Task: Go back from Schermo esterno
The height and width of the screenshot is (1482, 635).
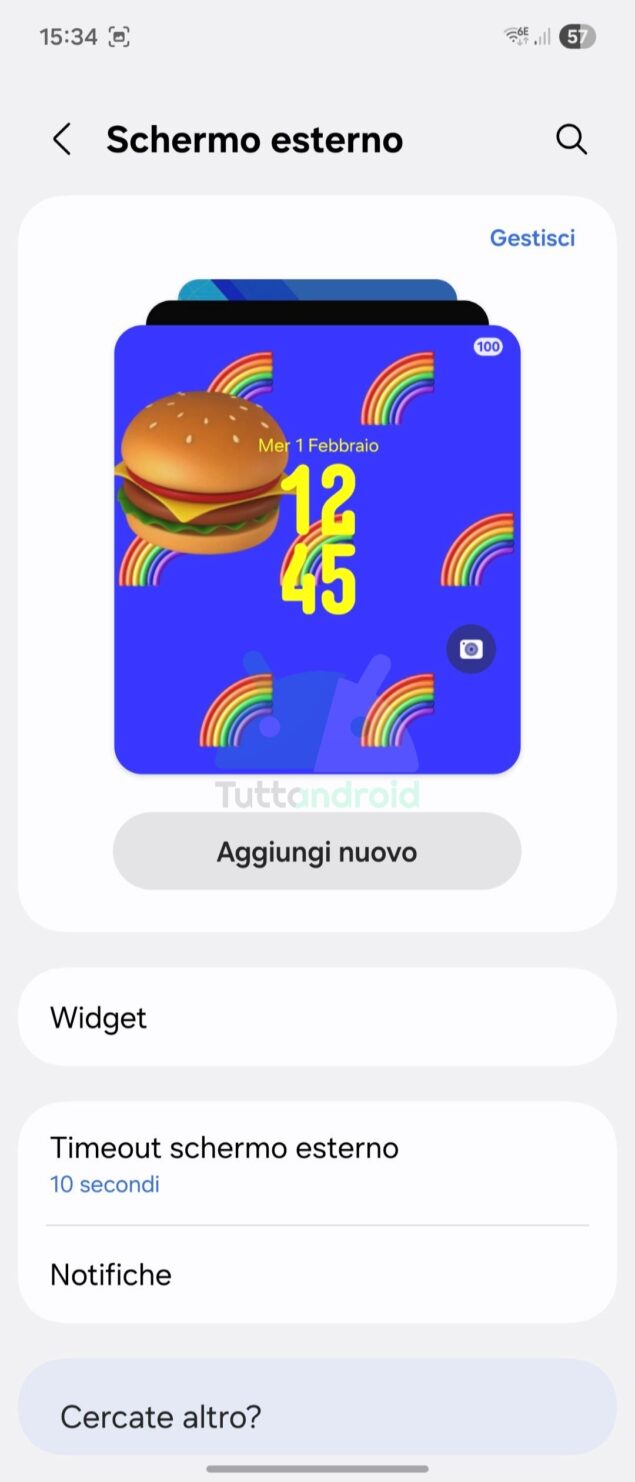Action: (x=62, y=140)
